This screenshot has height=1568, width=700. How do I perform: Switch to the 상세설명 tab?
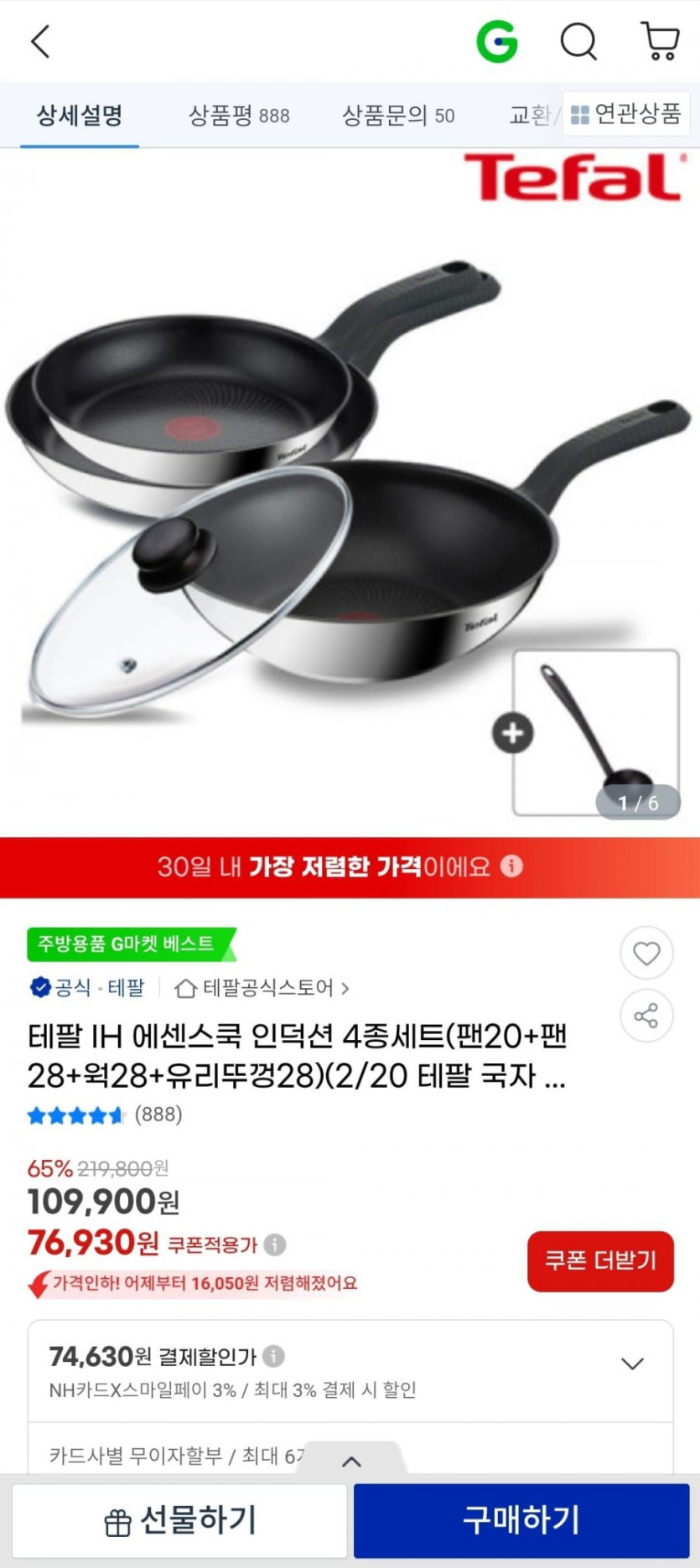pos(80,116)
